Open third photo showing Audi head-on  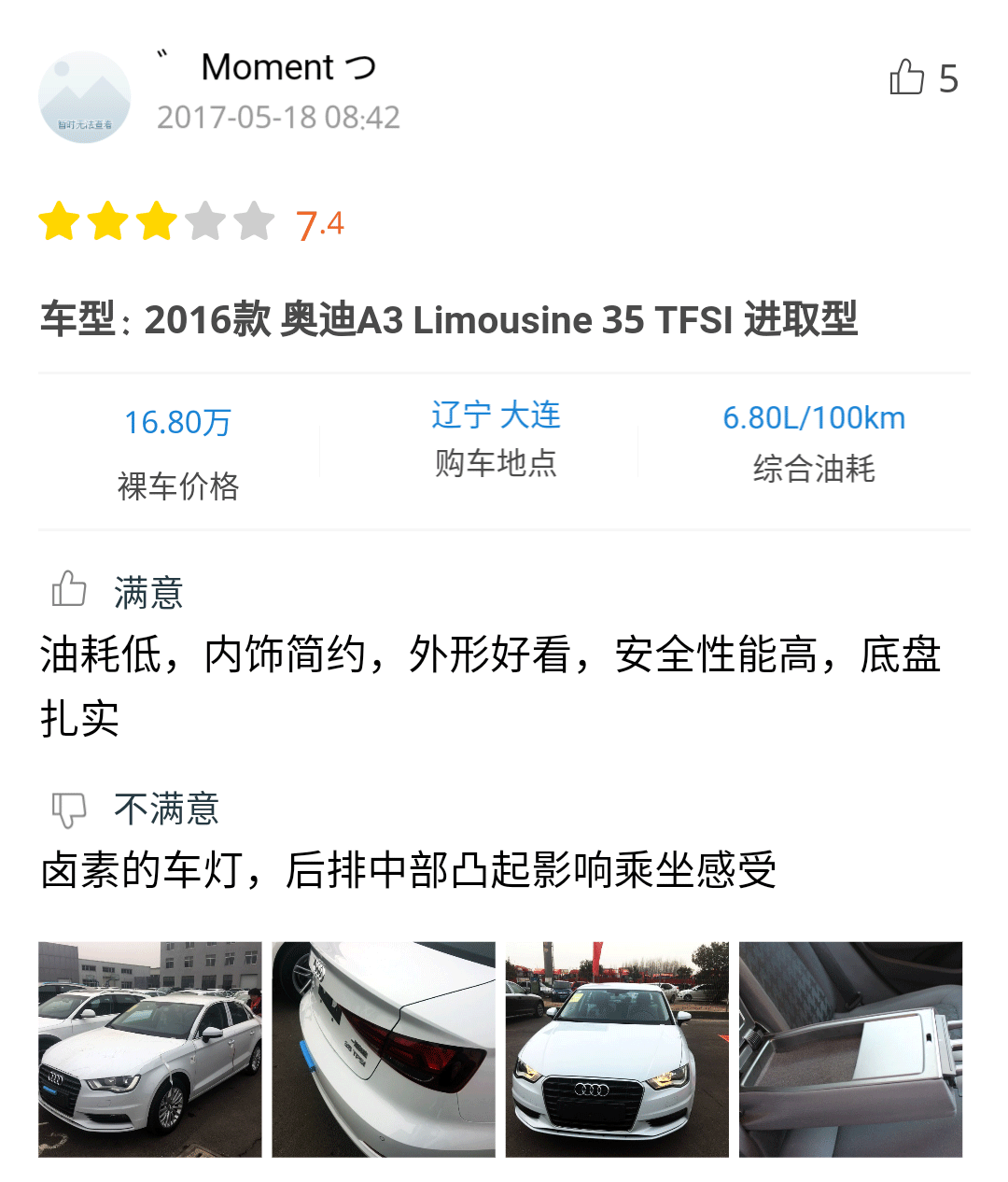(x=617, y=1049)
